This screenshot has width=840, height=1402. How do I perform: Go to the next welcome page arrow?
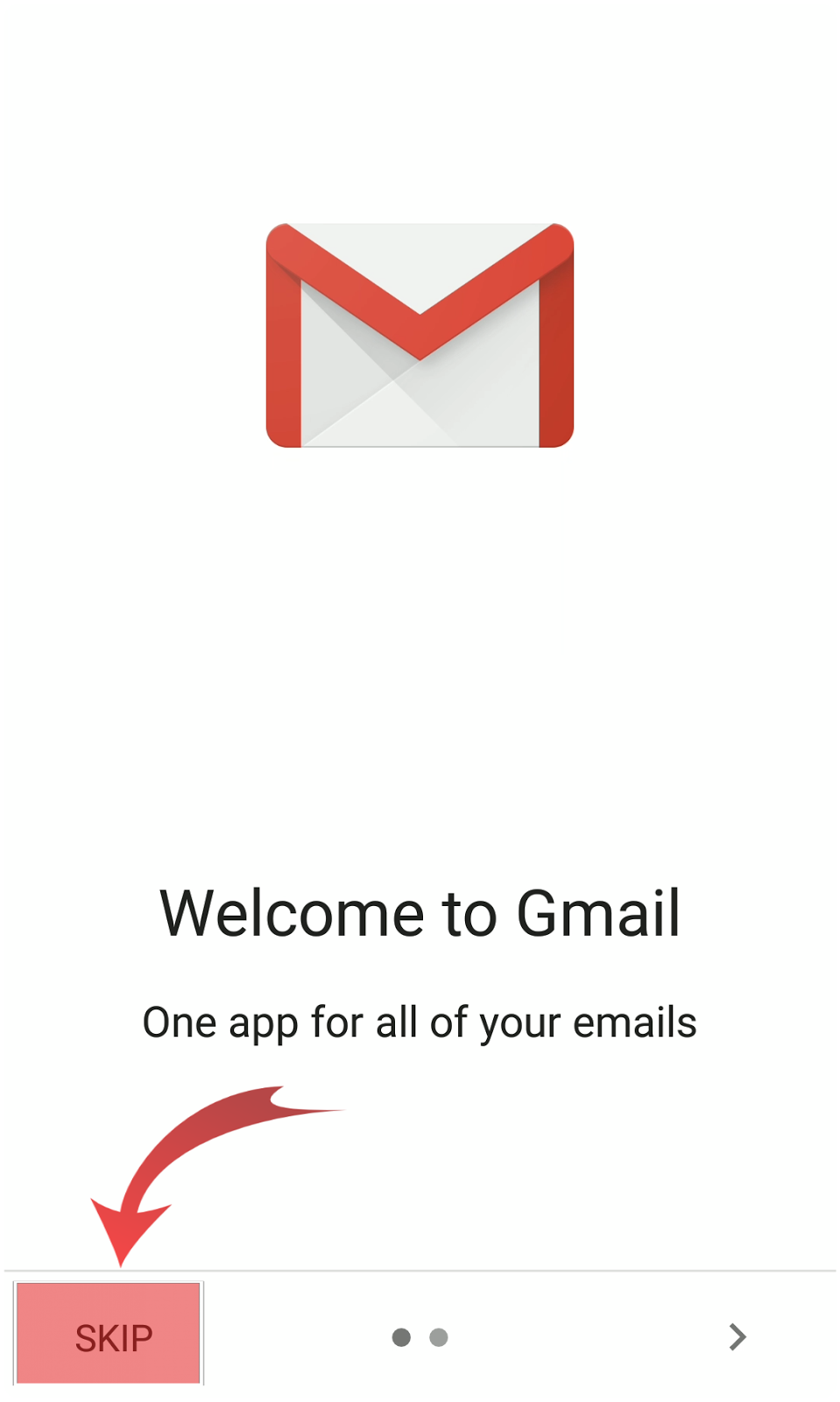pos(738,1336)
